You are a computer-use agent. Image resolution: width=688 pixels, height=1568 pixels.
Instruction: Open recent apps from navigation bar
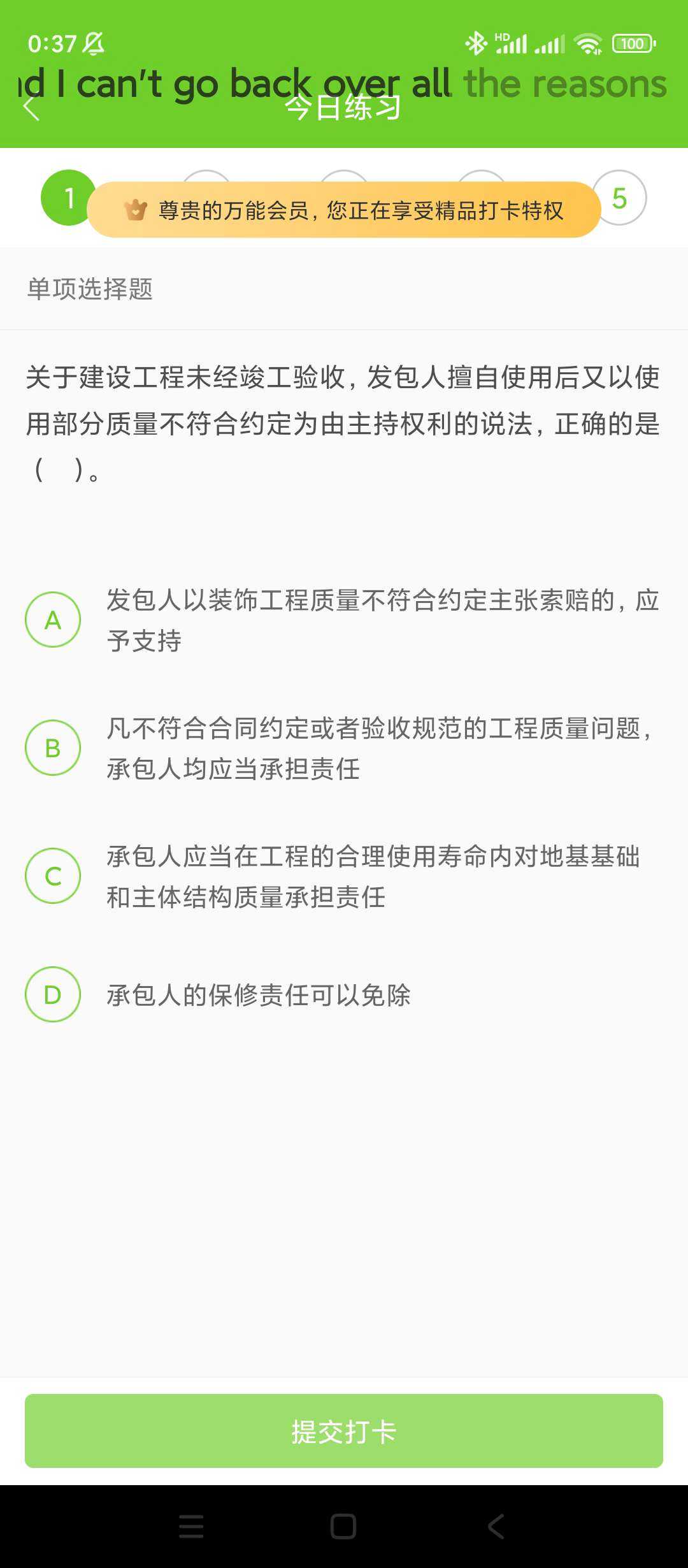click(191, 1527)
